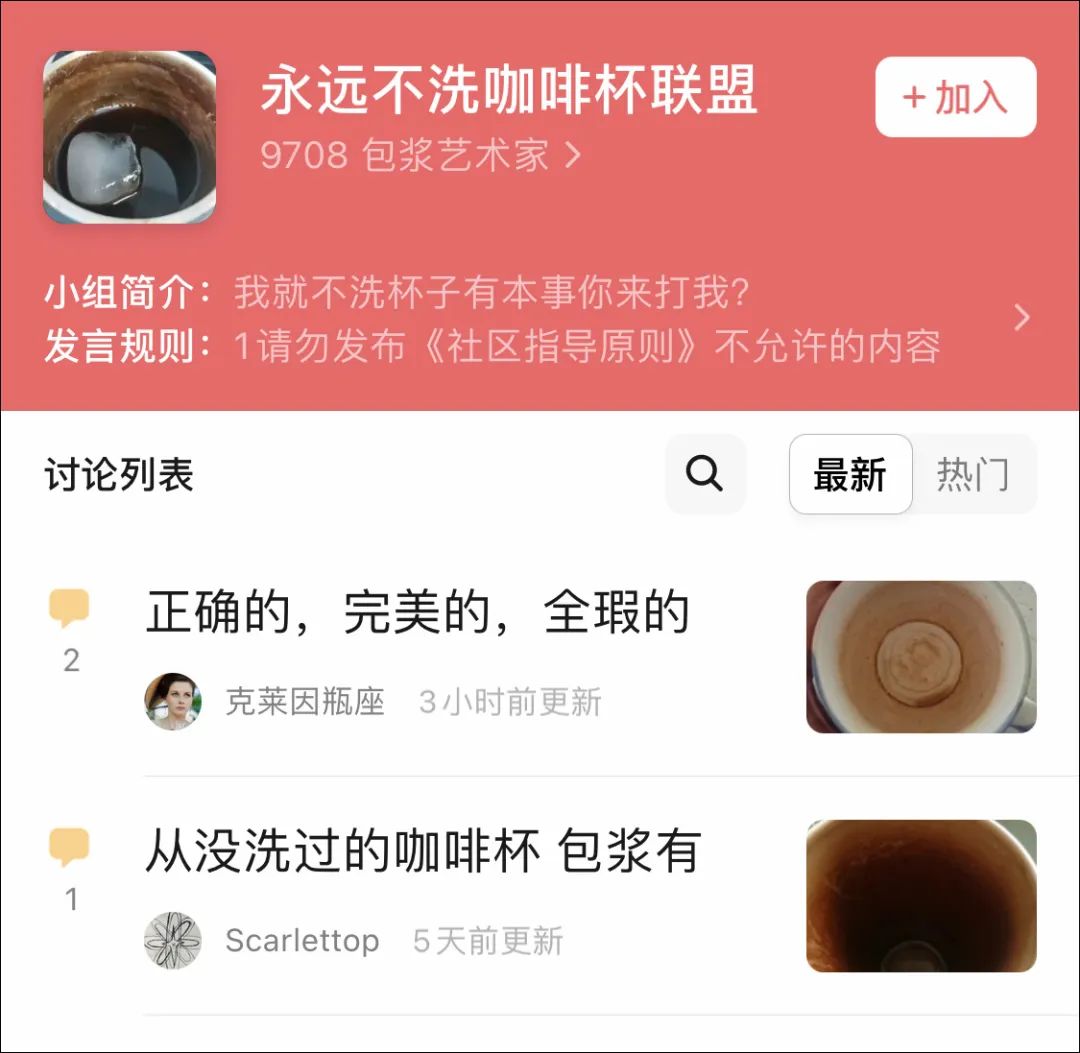View 克莱因瓶座's avatar profile
Viewport: 1080px width, 1053px height.
click(x=173, y=701)
